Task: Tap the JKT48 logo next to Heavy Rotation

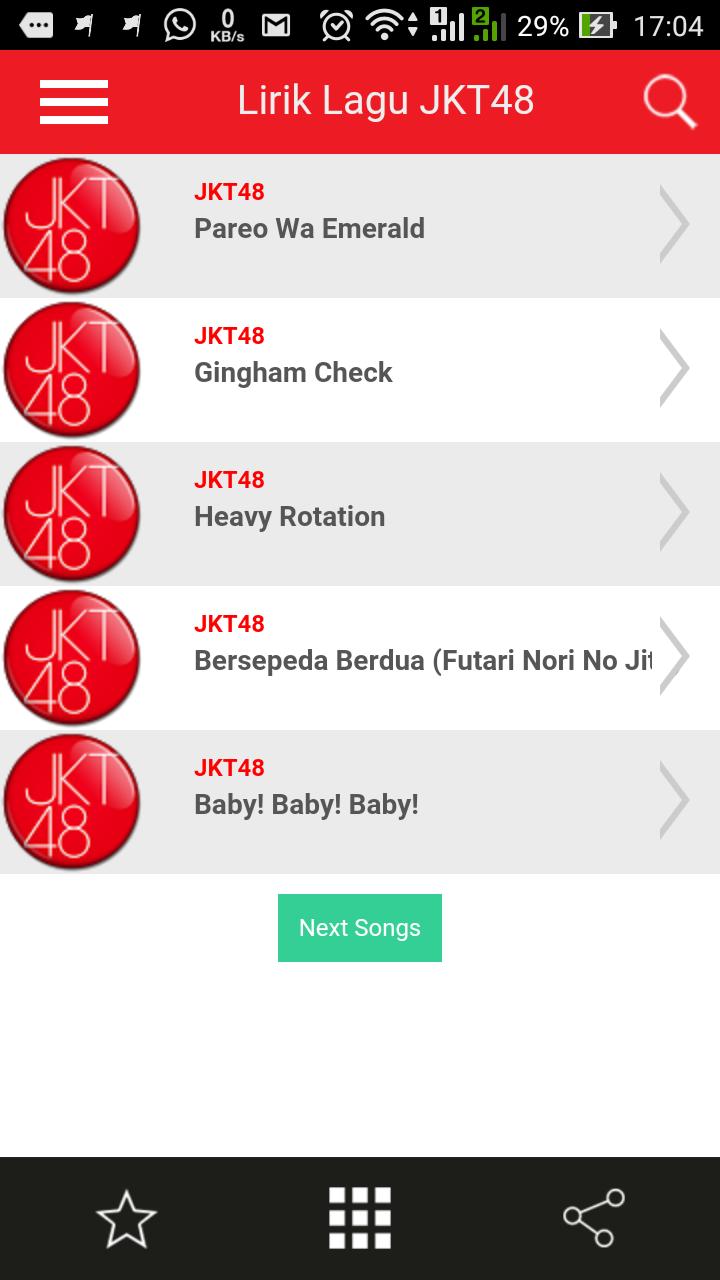Action: click(72, 512)
